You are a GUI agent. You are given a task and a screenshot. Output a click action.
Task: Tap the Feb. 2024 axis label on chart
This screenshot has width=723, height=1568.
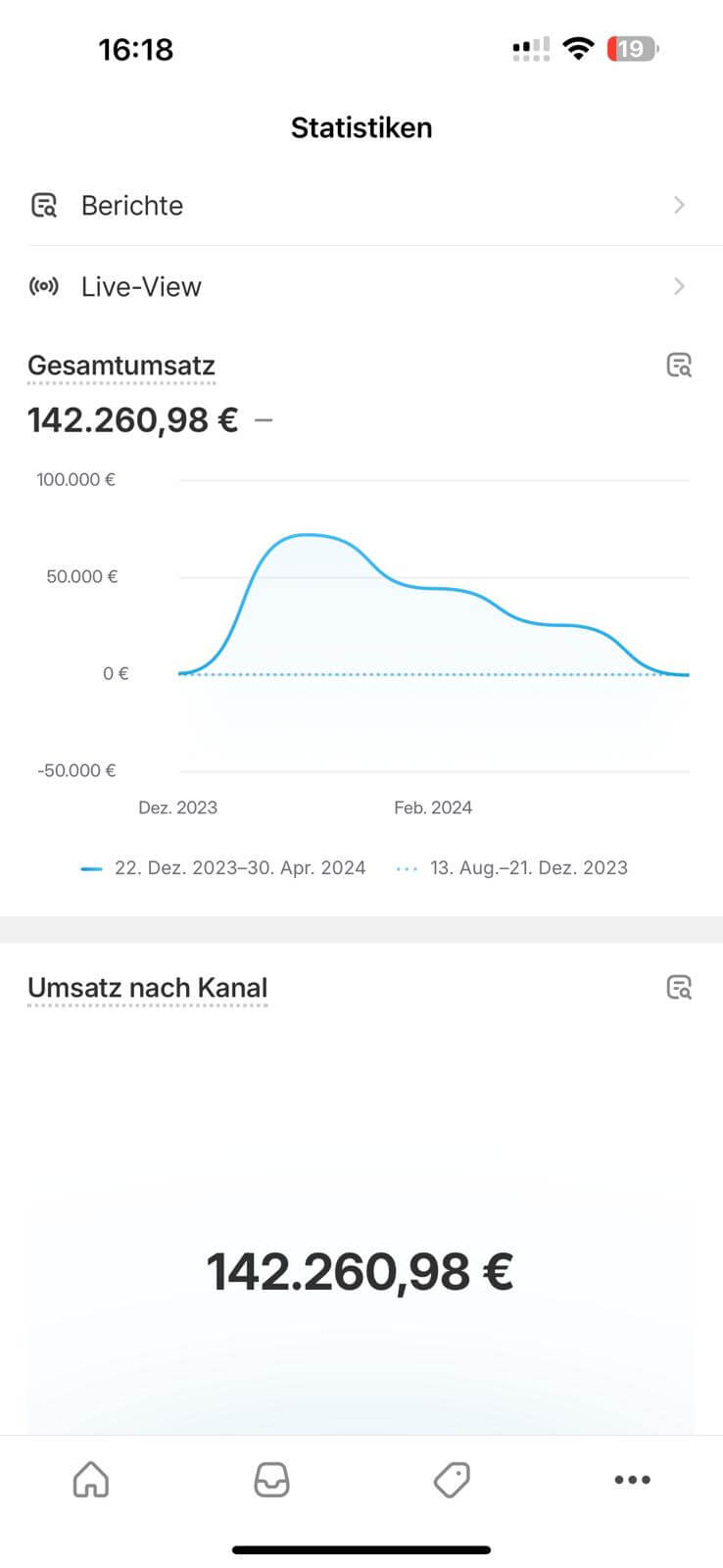tap(433, 807)
